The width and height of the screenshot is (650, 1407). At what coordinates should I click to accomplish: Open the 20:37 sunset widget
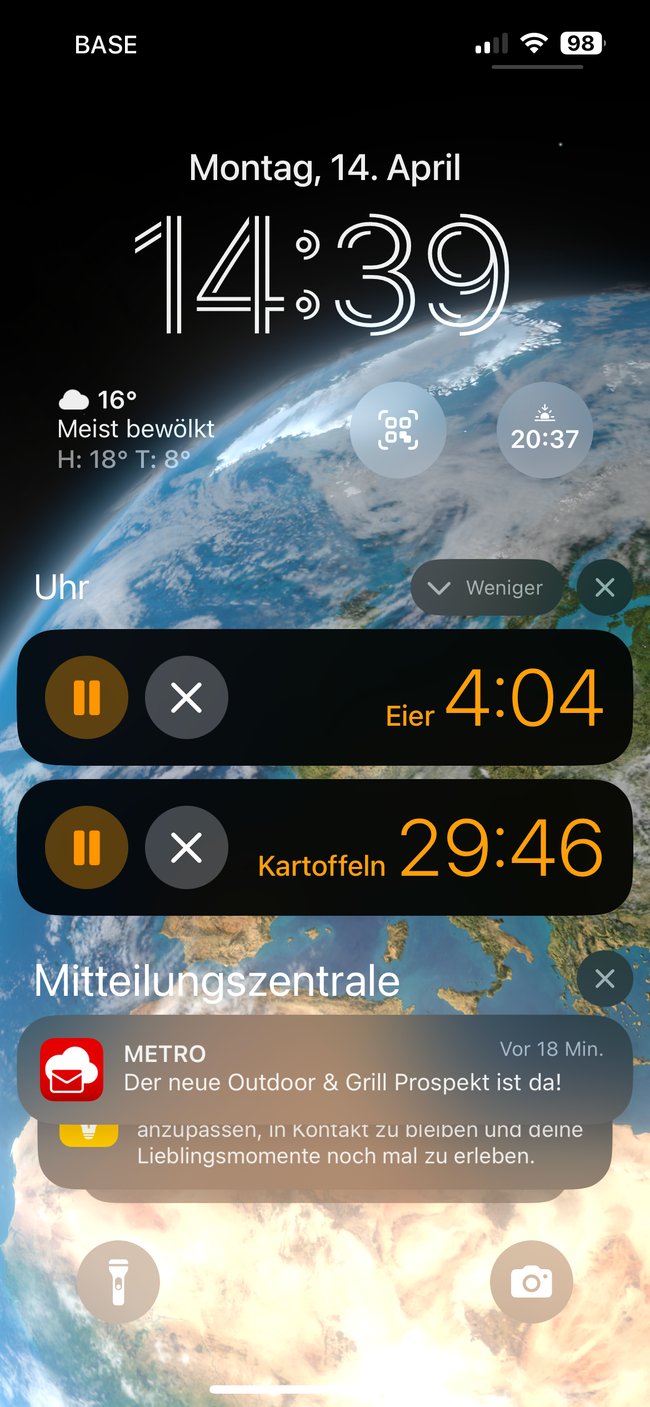[x=545, y=430]
